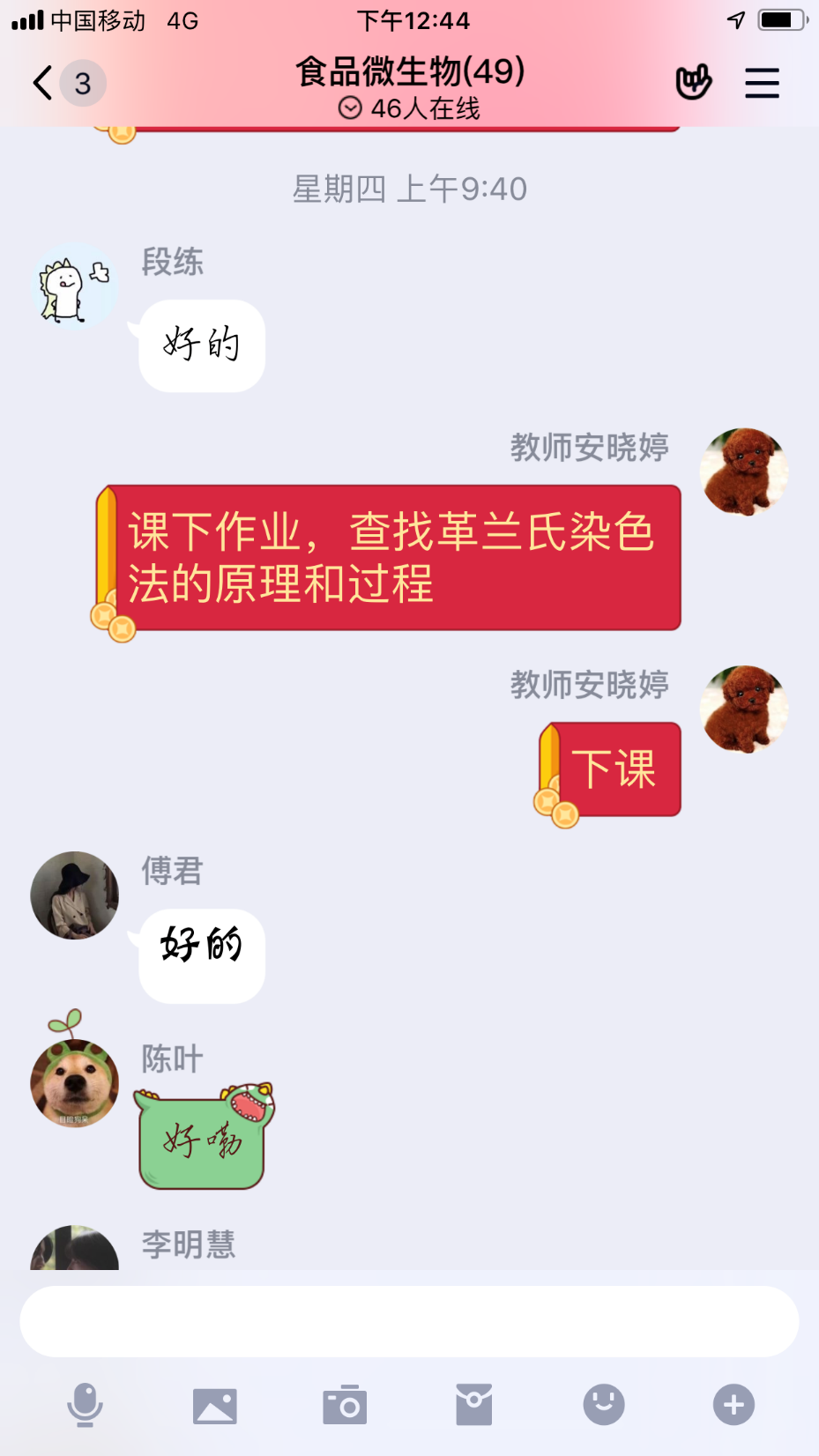Open 傅君's profile avatar
Image resolution: width=819 pixels, height=1456 pixels.
coord(75,895)
